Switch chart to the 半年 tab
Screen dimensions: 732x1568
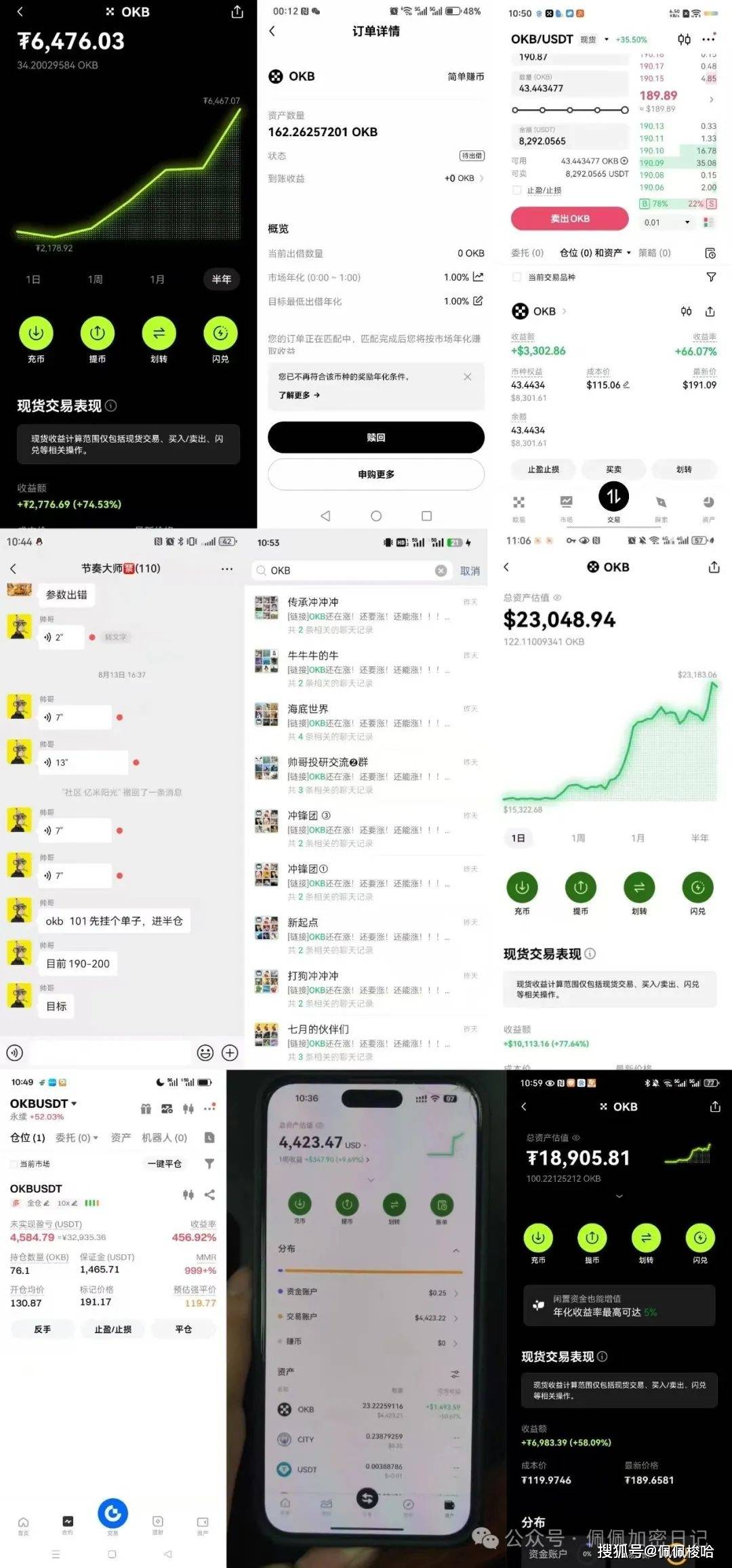(x=221, y=279)
